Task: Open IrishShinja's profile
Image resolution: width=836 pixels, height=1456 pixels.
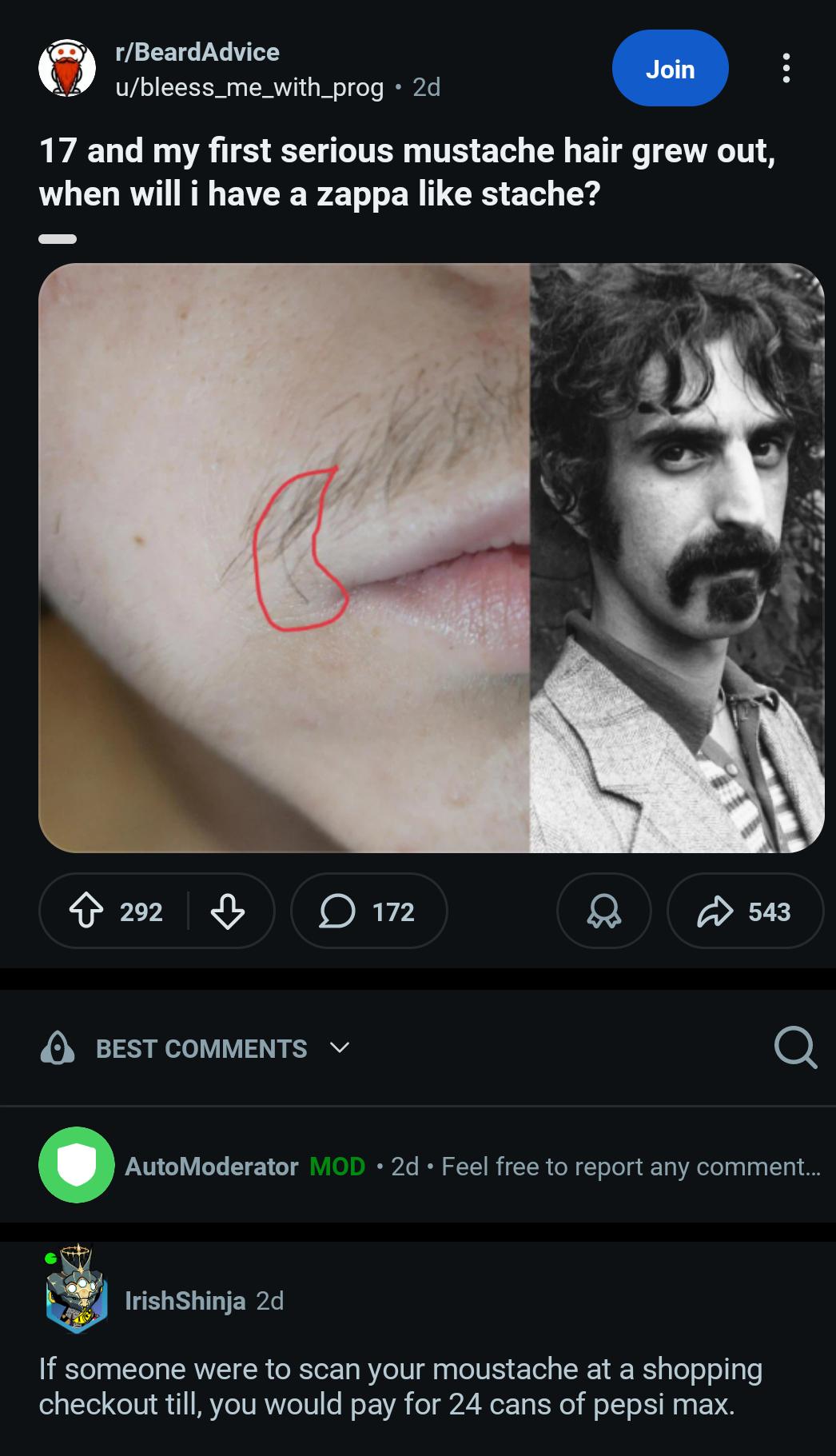Action: click(185, 1301)
